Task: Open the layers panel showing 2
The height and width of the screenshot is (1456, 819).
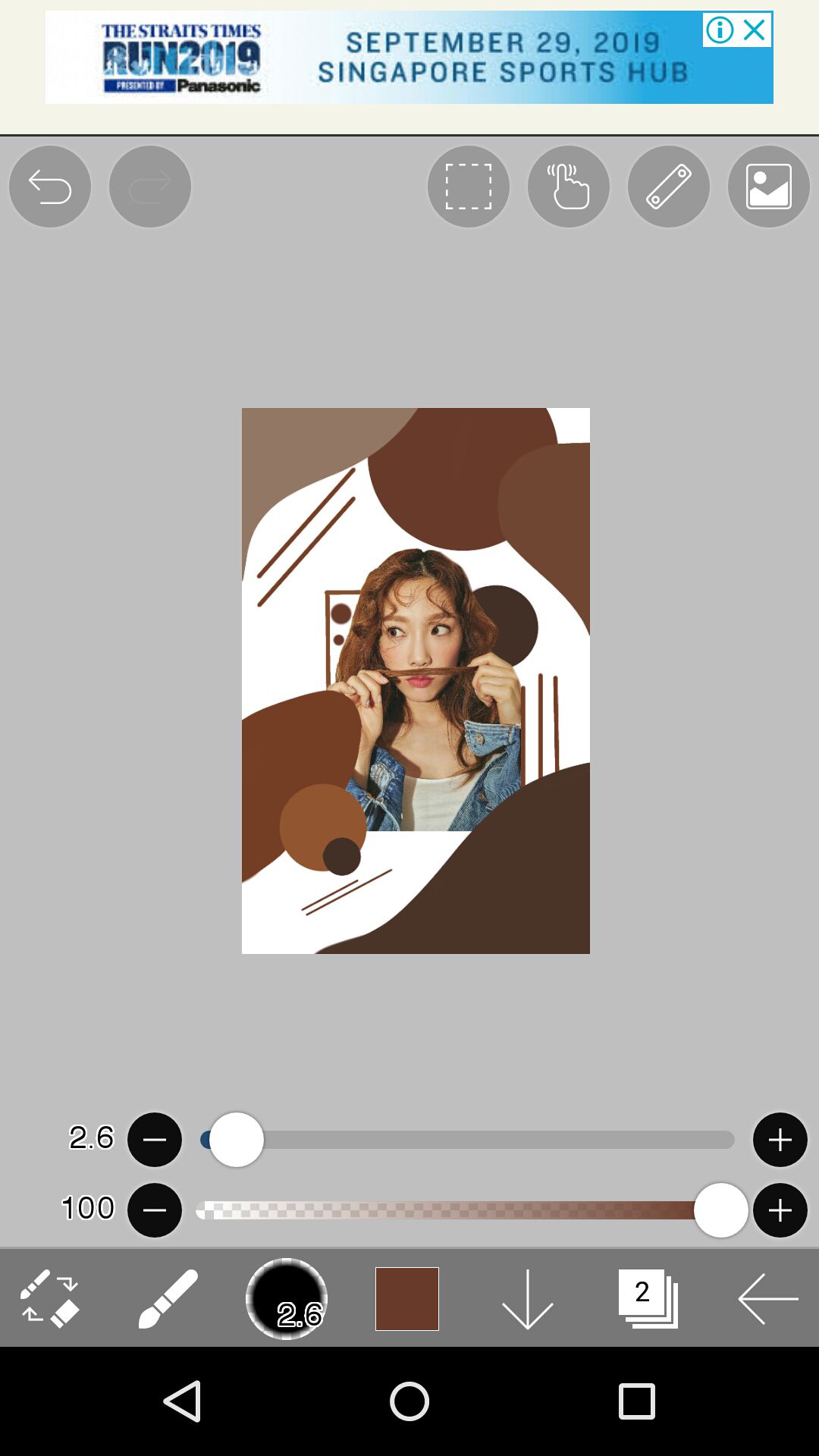Action: pyautogui.click(x=647, y=1298)
